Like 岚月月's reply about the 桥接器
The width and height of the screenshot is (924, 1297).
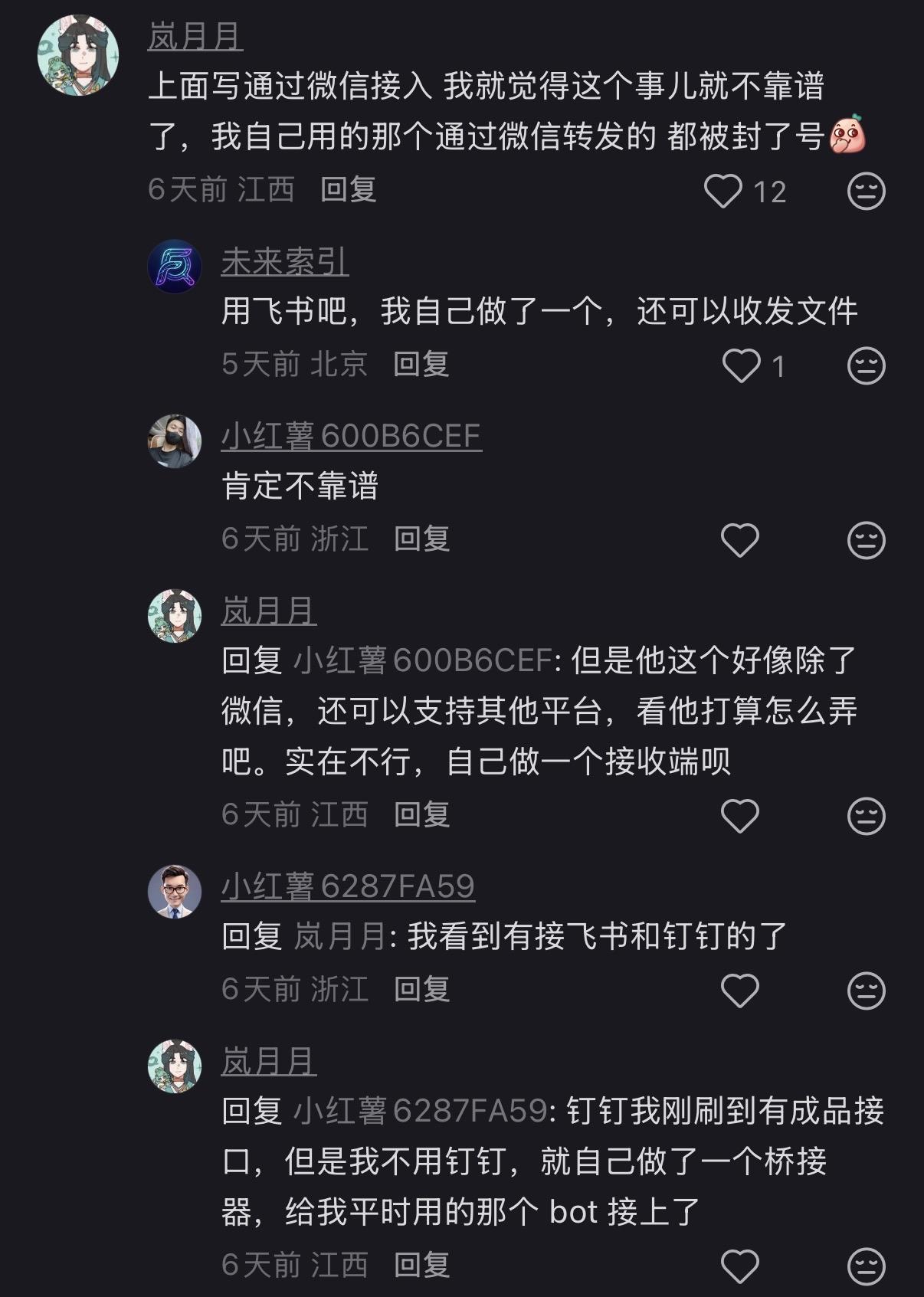(740, 1266)
